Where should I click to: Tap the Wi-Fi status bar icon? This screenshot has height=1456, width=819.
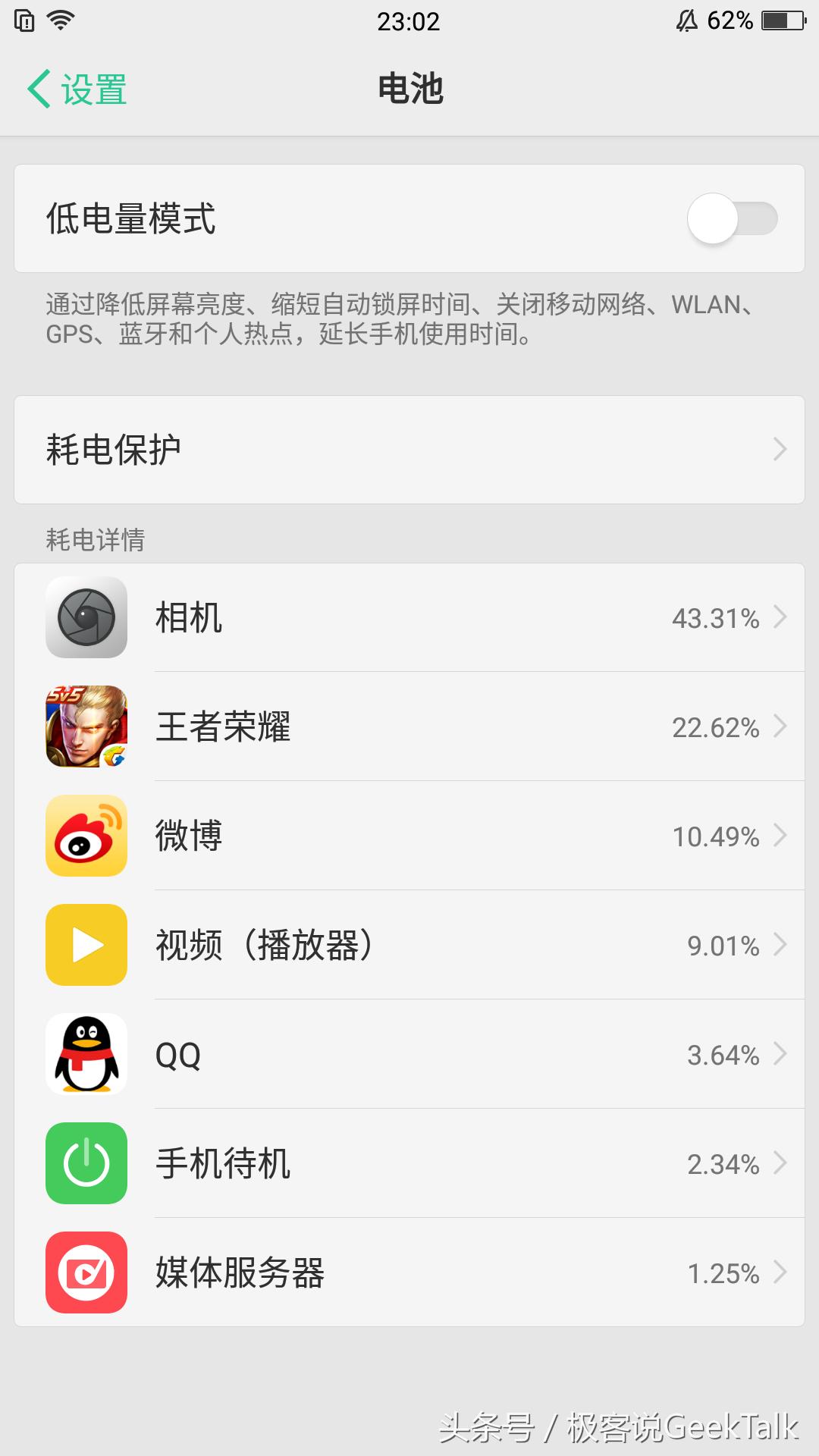point(62,20)
